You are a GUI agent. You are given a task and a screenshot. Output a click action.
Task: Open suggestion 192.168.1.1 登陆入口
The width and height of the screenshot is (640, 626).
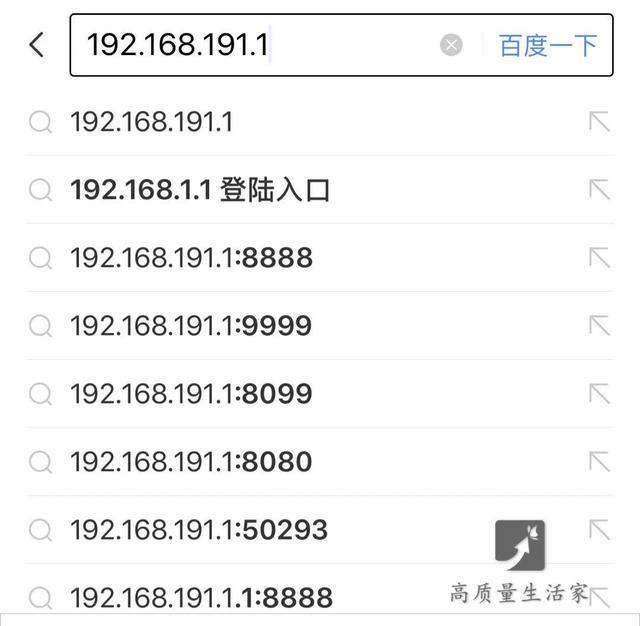pyautogui.click(x=200, y=190)
